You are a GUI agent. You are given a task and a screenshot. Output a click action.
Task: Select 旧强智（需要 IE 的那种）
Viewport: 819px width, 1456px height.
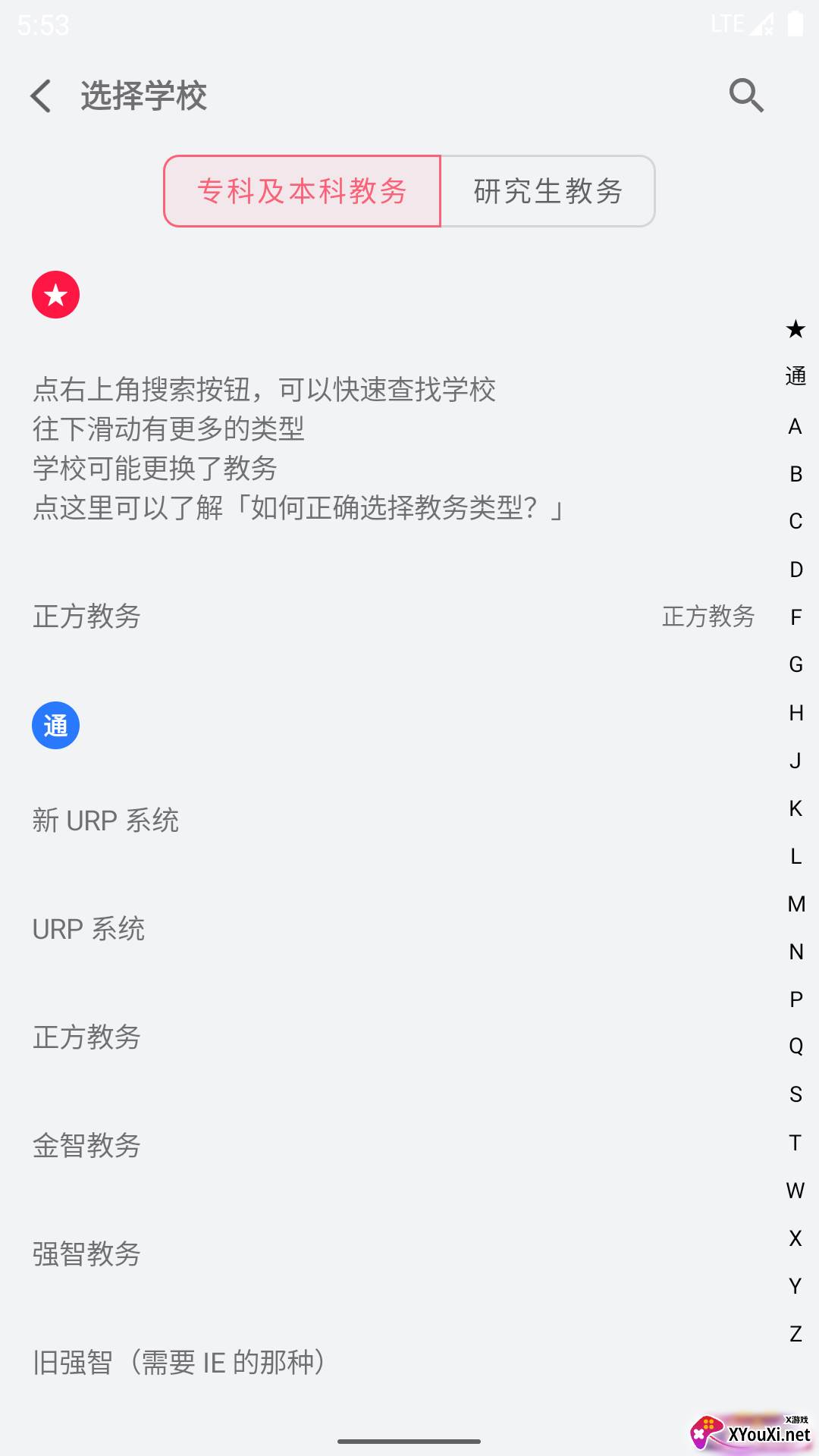394,1363
